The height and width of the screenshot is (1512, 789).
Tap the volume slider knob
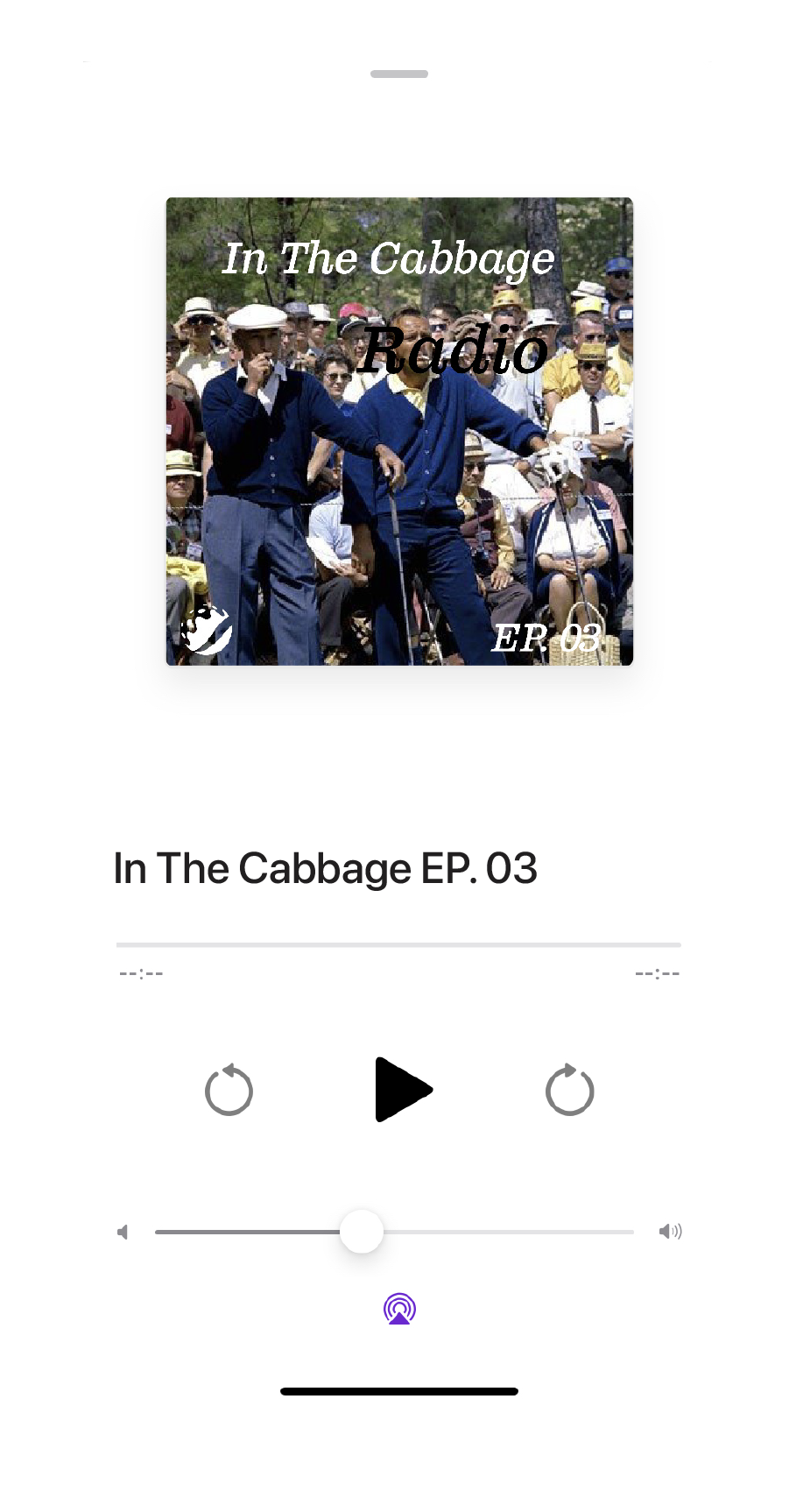[362, 1232]
